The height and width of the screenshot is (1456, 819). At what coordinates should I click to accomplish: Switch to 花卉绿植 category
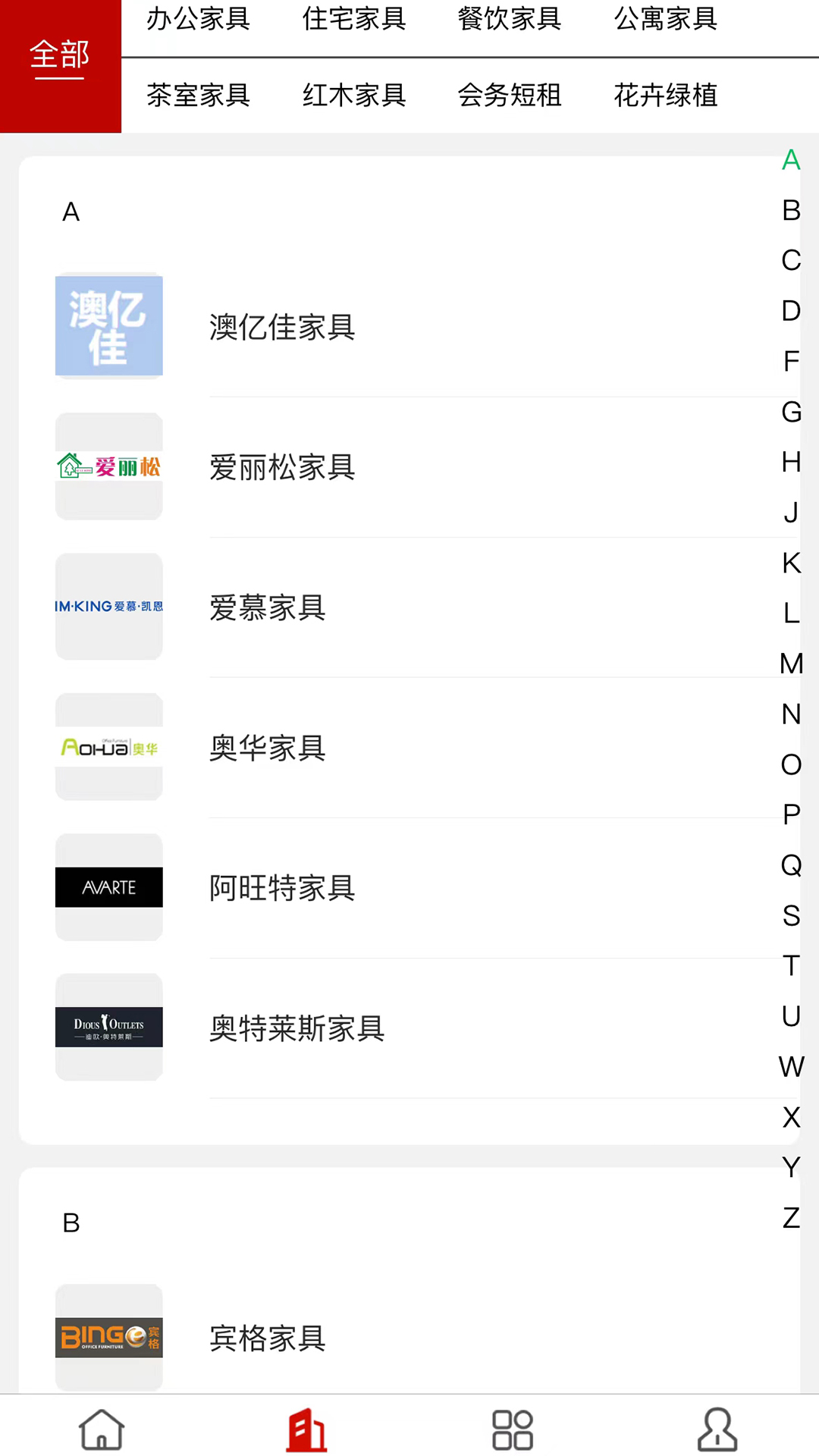click(665, 96)
